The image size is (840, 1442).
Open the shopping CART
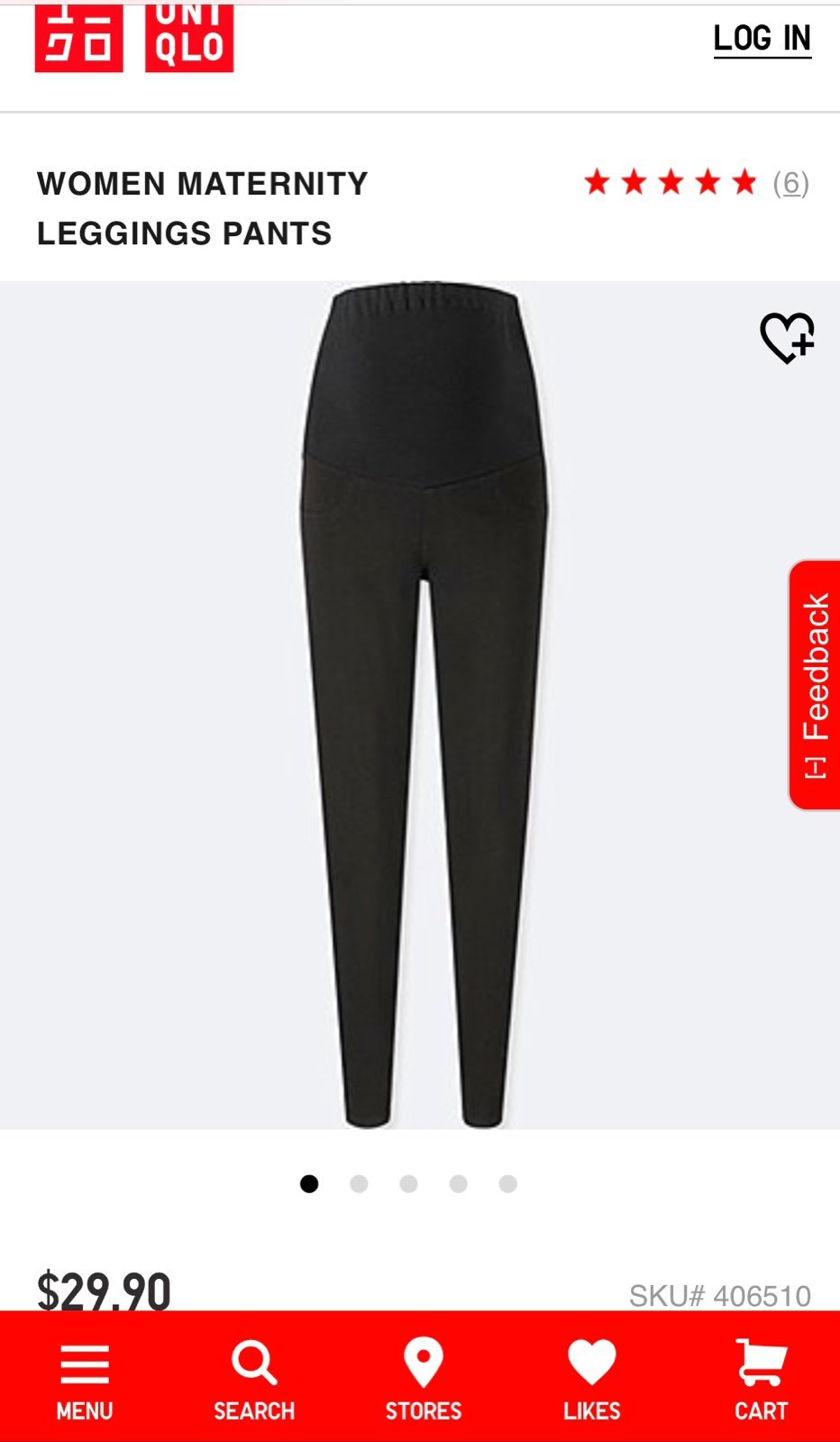pyautogui.click(x=762, y=1380)
